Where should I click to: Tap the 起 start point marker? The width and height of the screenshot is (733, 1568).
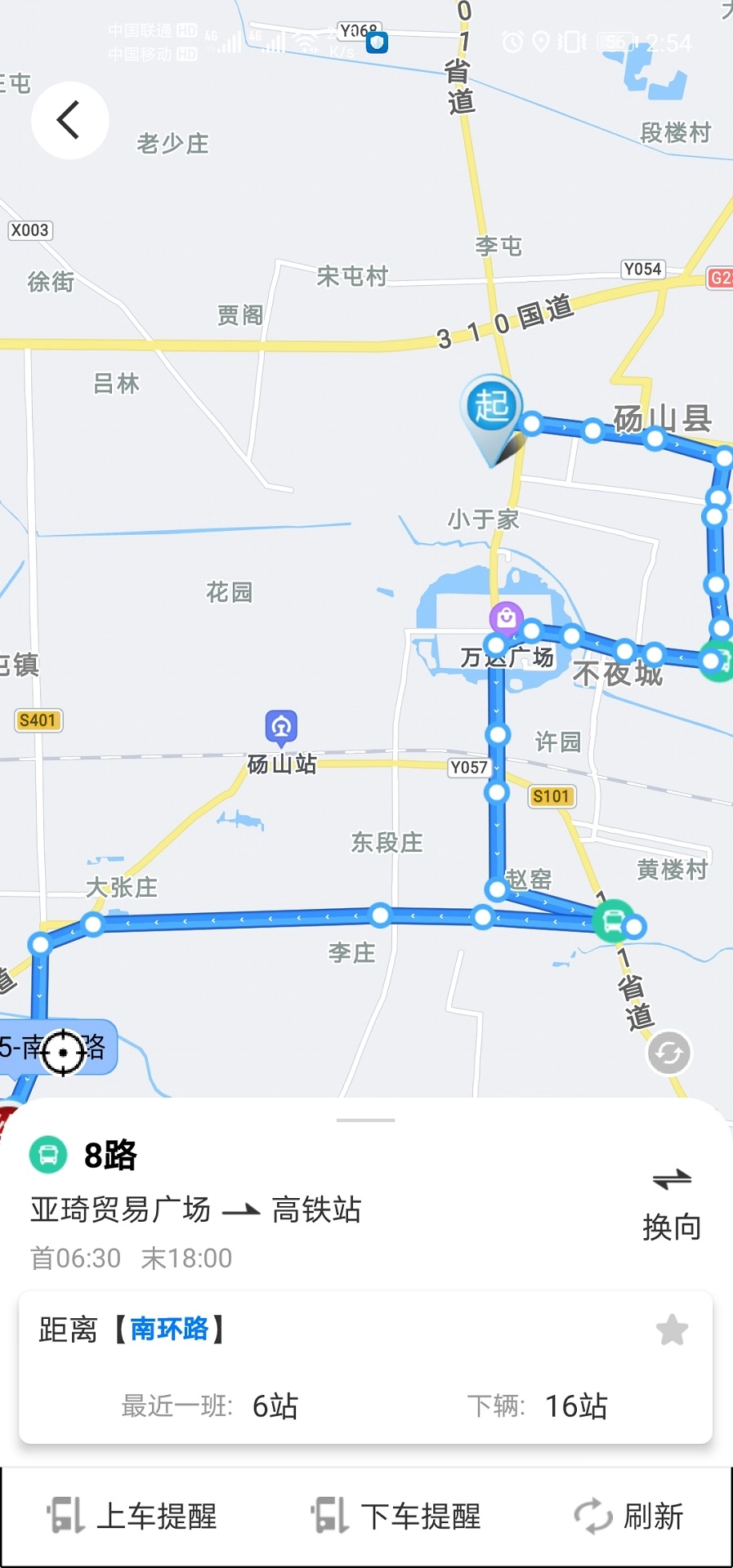[491, 406]
